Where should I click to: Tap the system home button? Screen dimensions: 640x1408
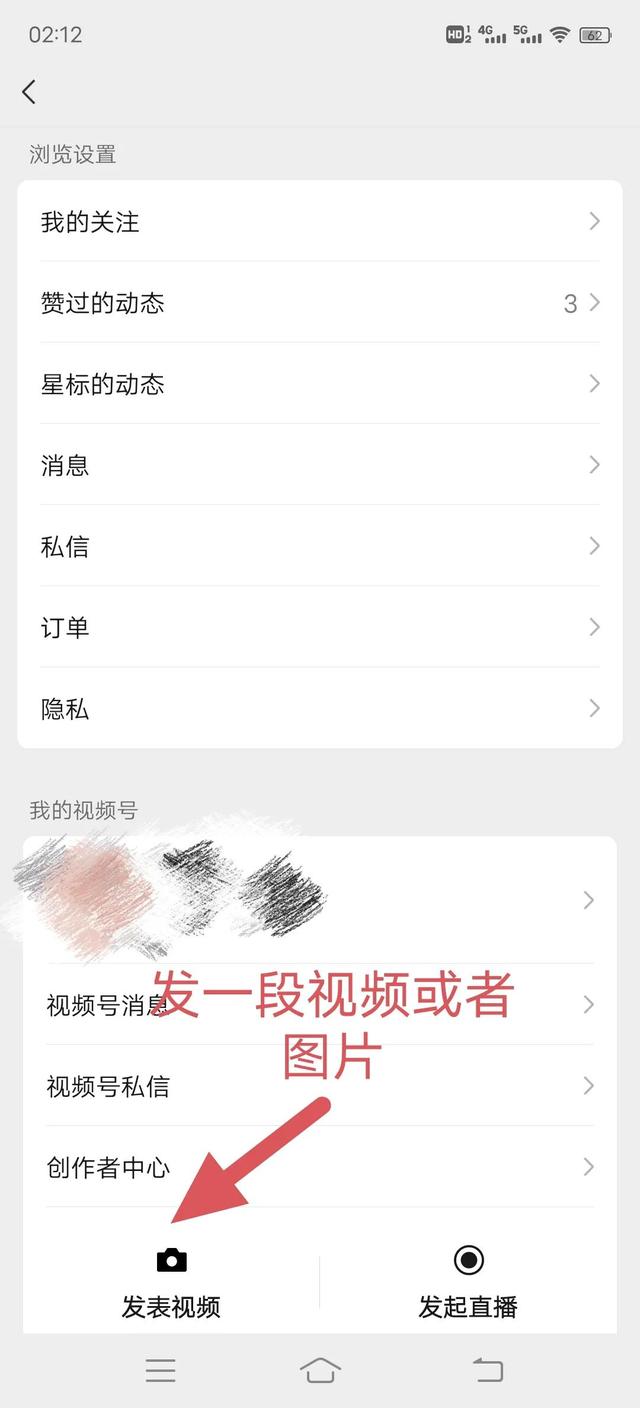320,1369
